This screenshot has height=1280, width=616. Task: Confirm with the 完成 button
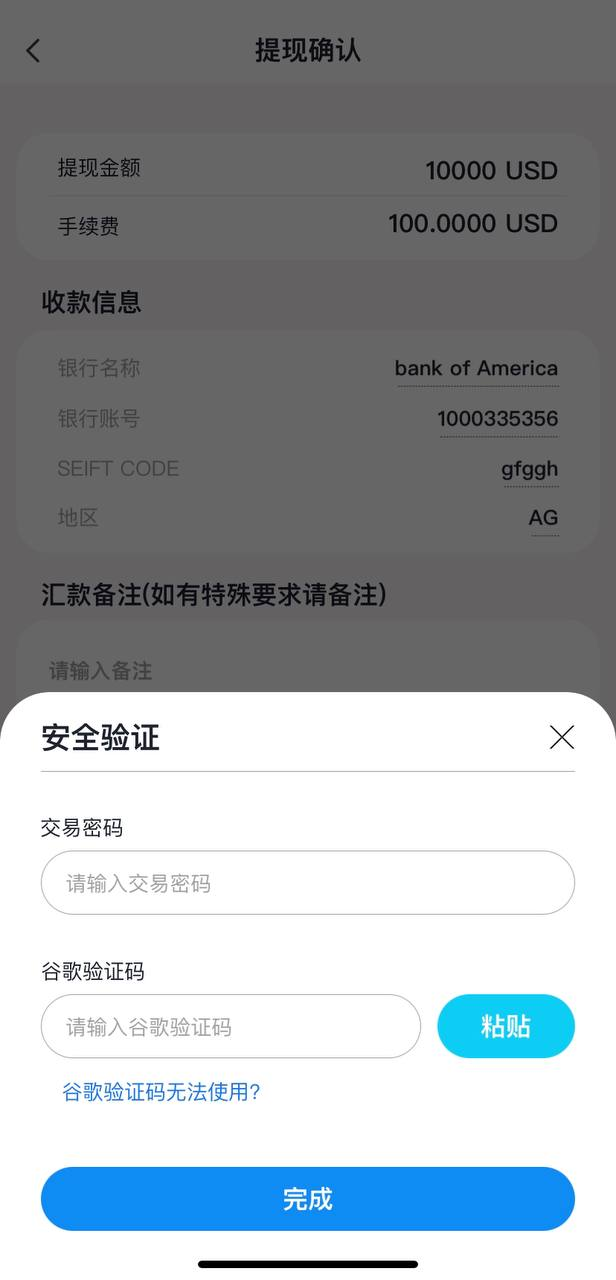[307, 1199]
